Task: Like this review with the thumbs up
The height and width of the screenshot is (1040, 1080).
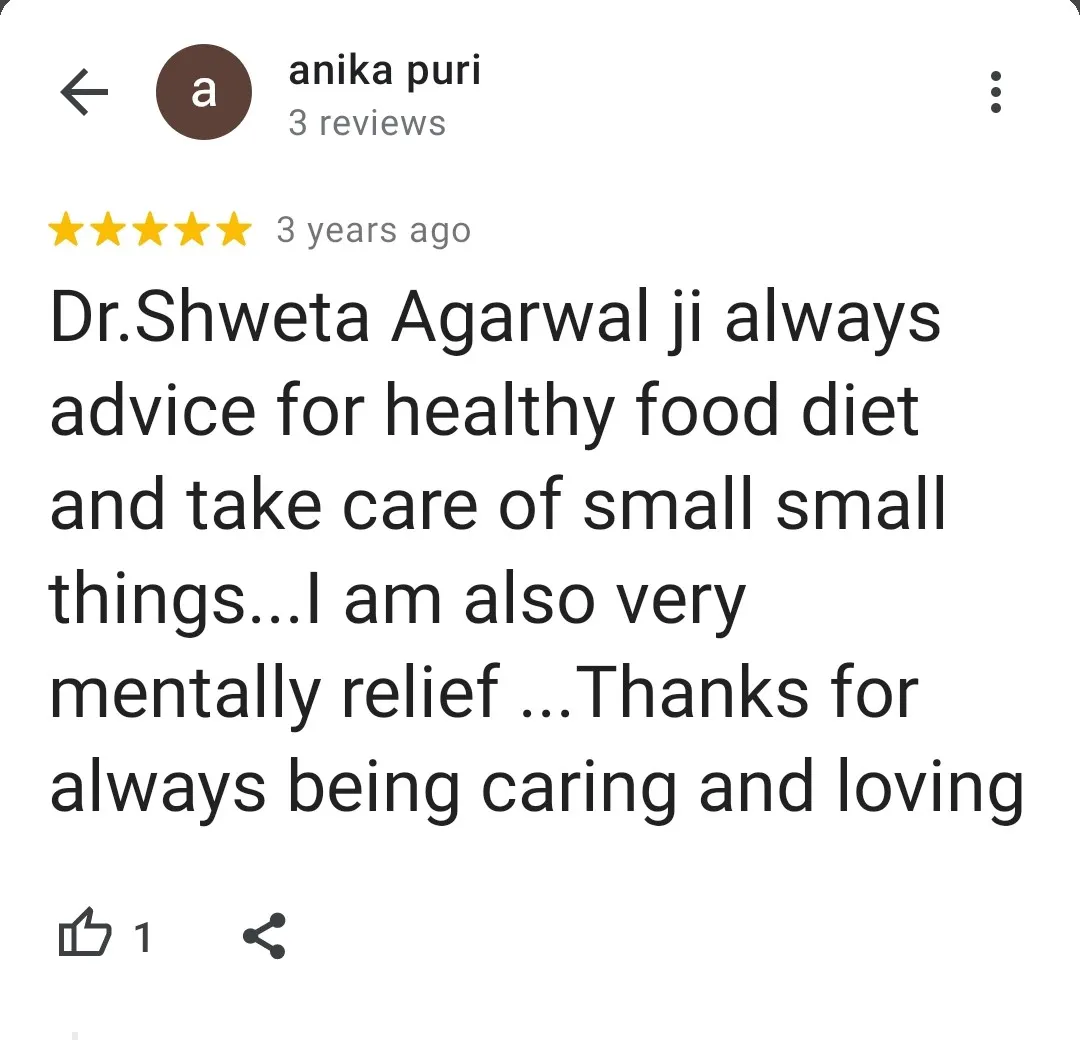Action: [84, 936]
